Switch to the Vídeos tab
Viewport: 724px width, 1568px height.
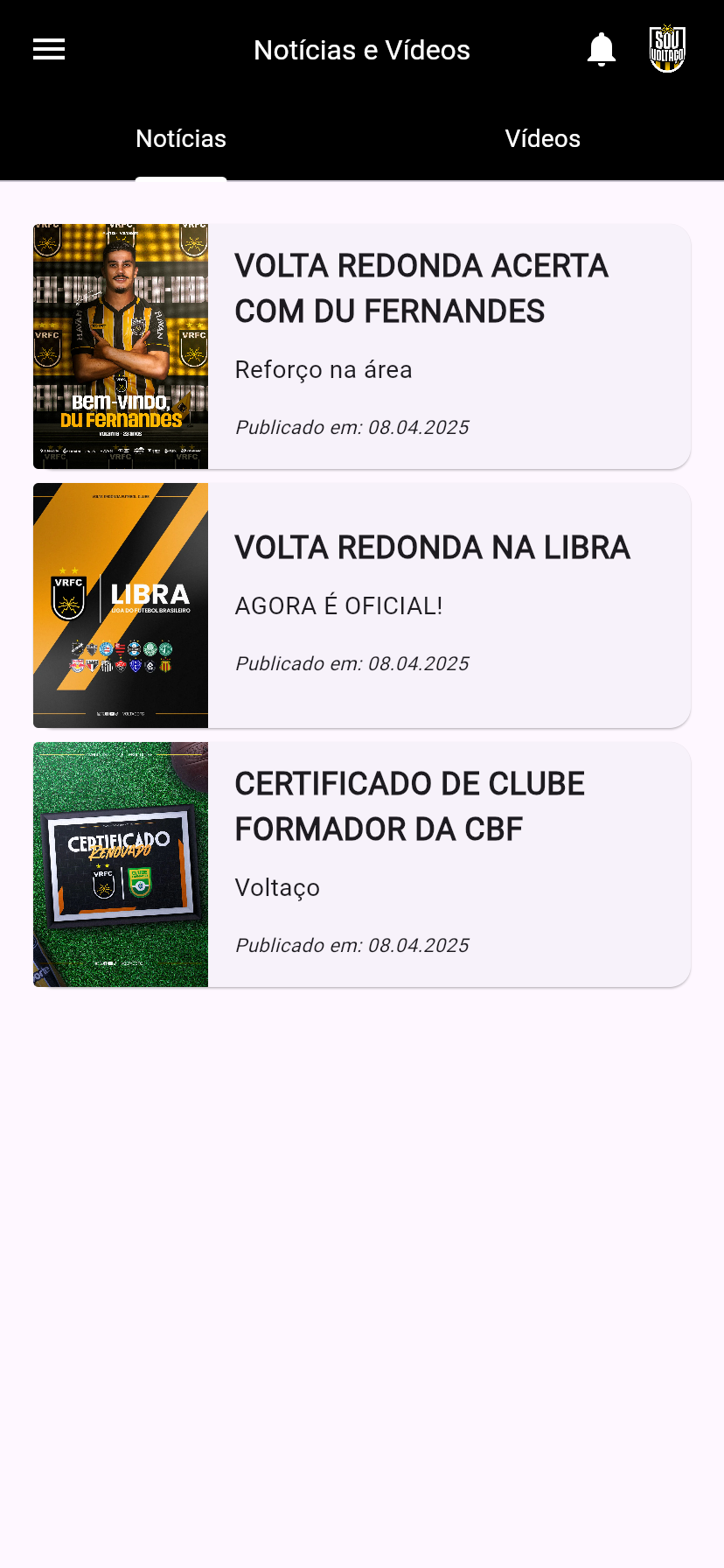point(543,138)
